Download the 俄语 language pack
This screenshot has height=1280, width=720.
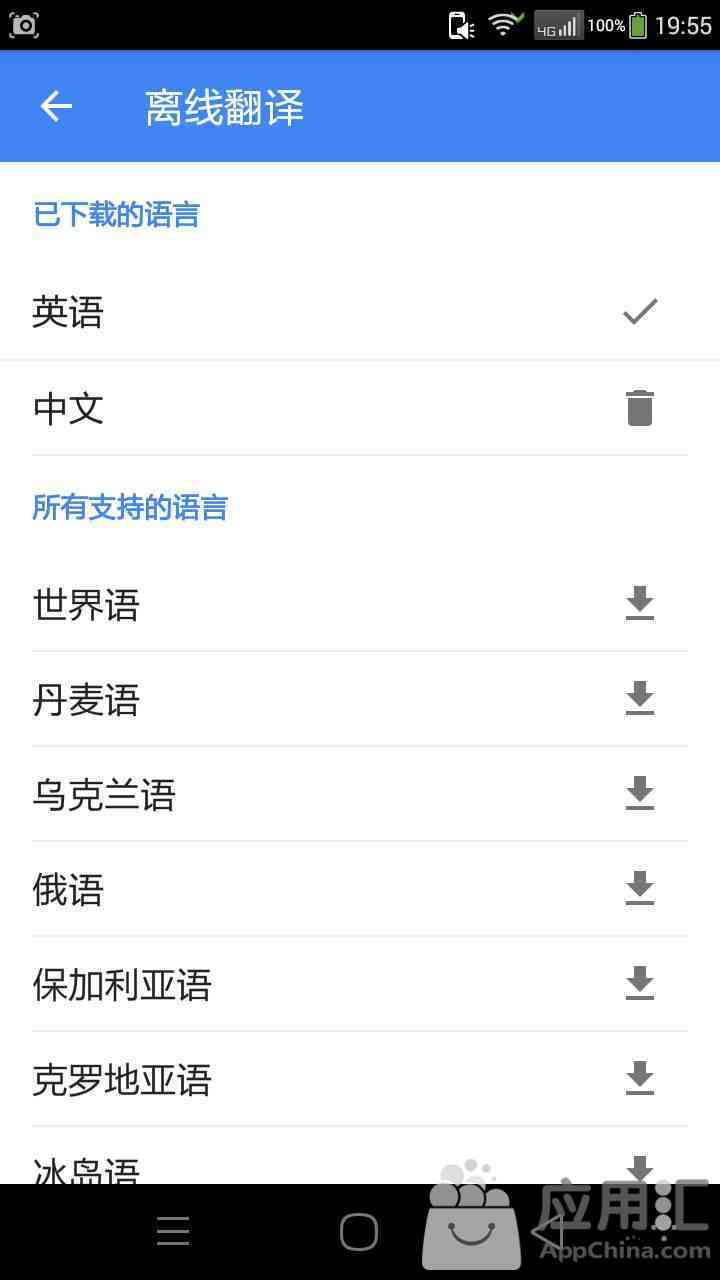point(639,888)
